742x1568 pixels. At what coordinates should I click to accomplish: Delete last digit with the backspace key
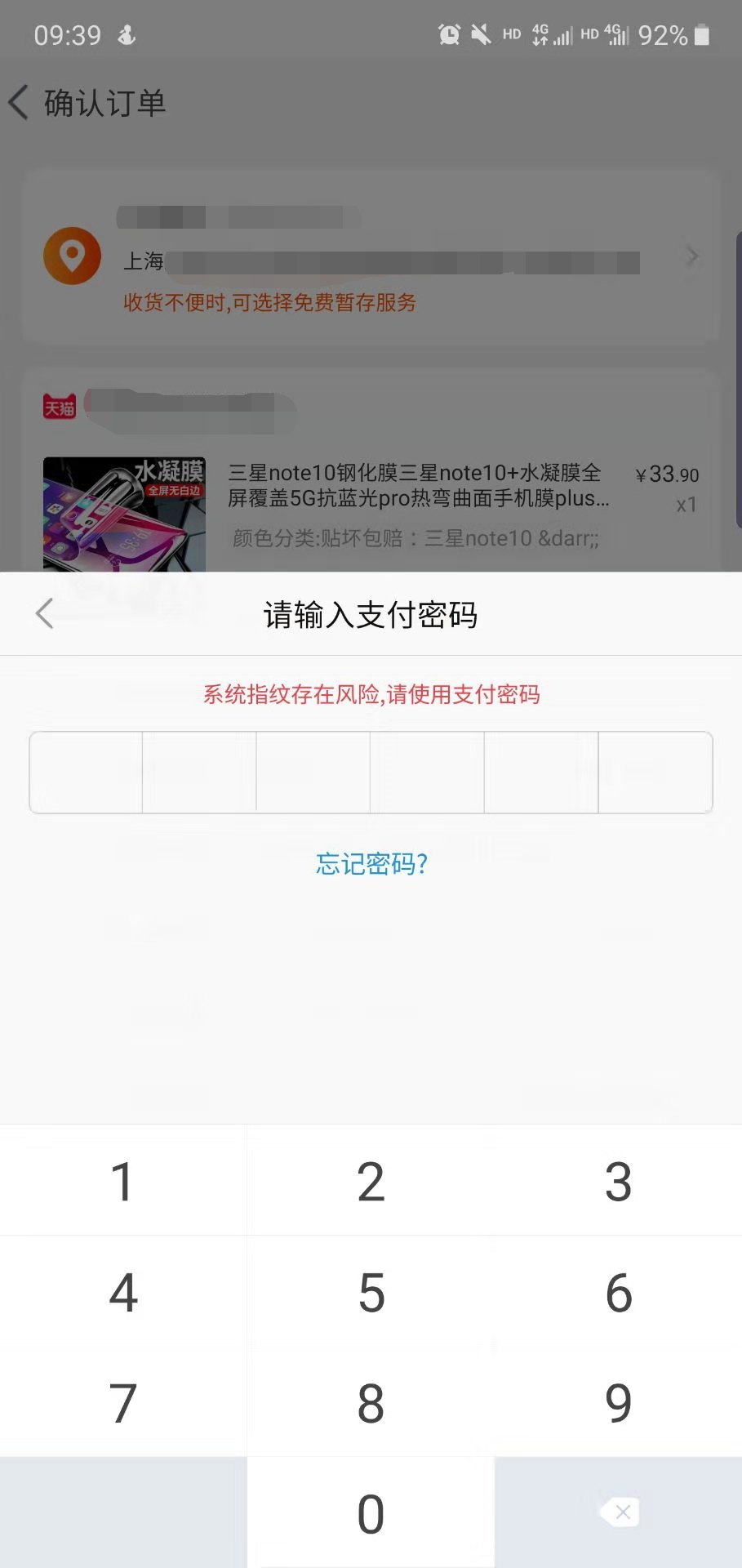[619, 1512]
